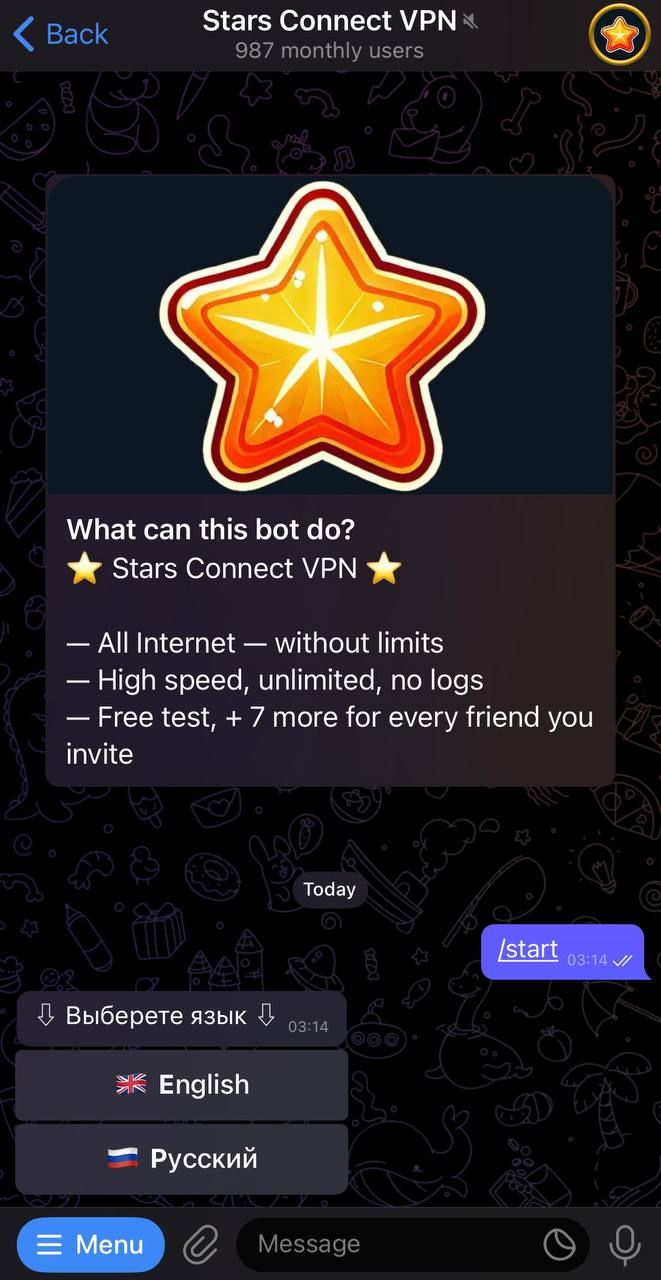Select Русский as the bot language
Viewport: 661px width, 1280px height.
click(182, 1159)
